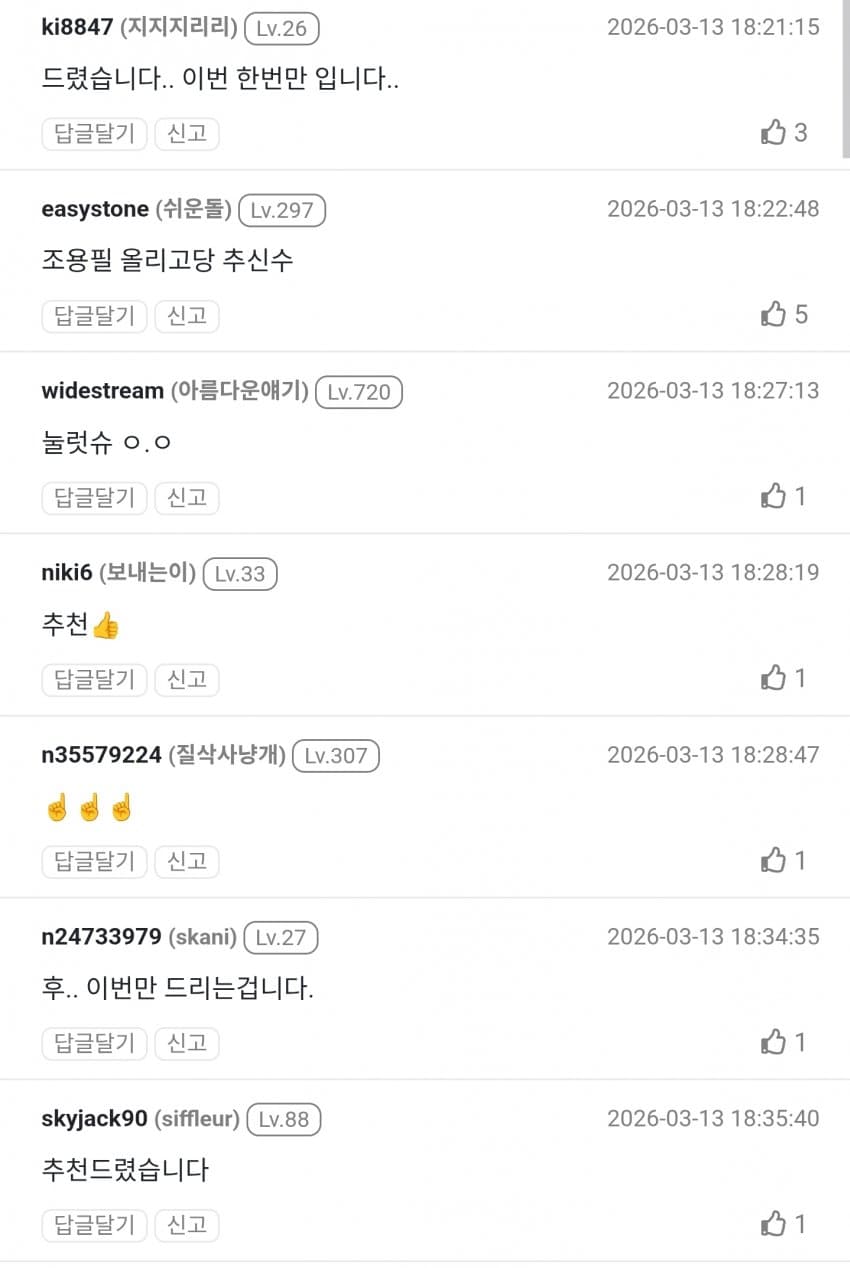Tap 답글달기 under skyjack90's comment
Screen dimensions: 850x1268
(x=94, y=1226)
